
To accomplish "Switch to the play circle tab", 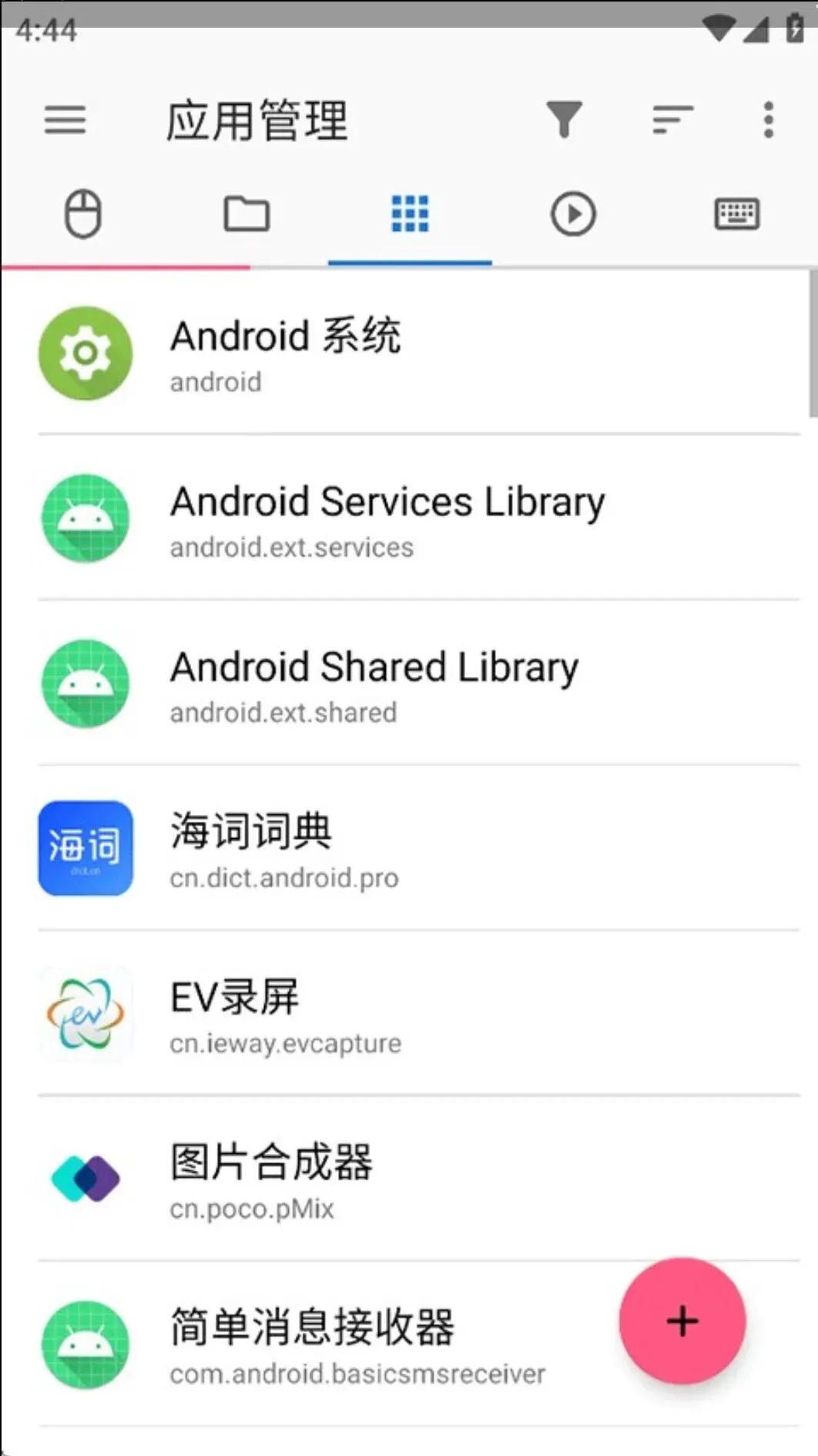I will point(573,213).
